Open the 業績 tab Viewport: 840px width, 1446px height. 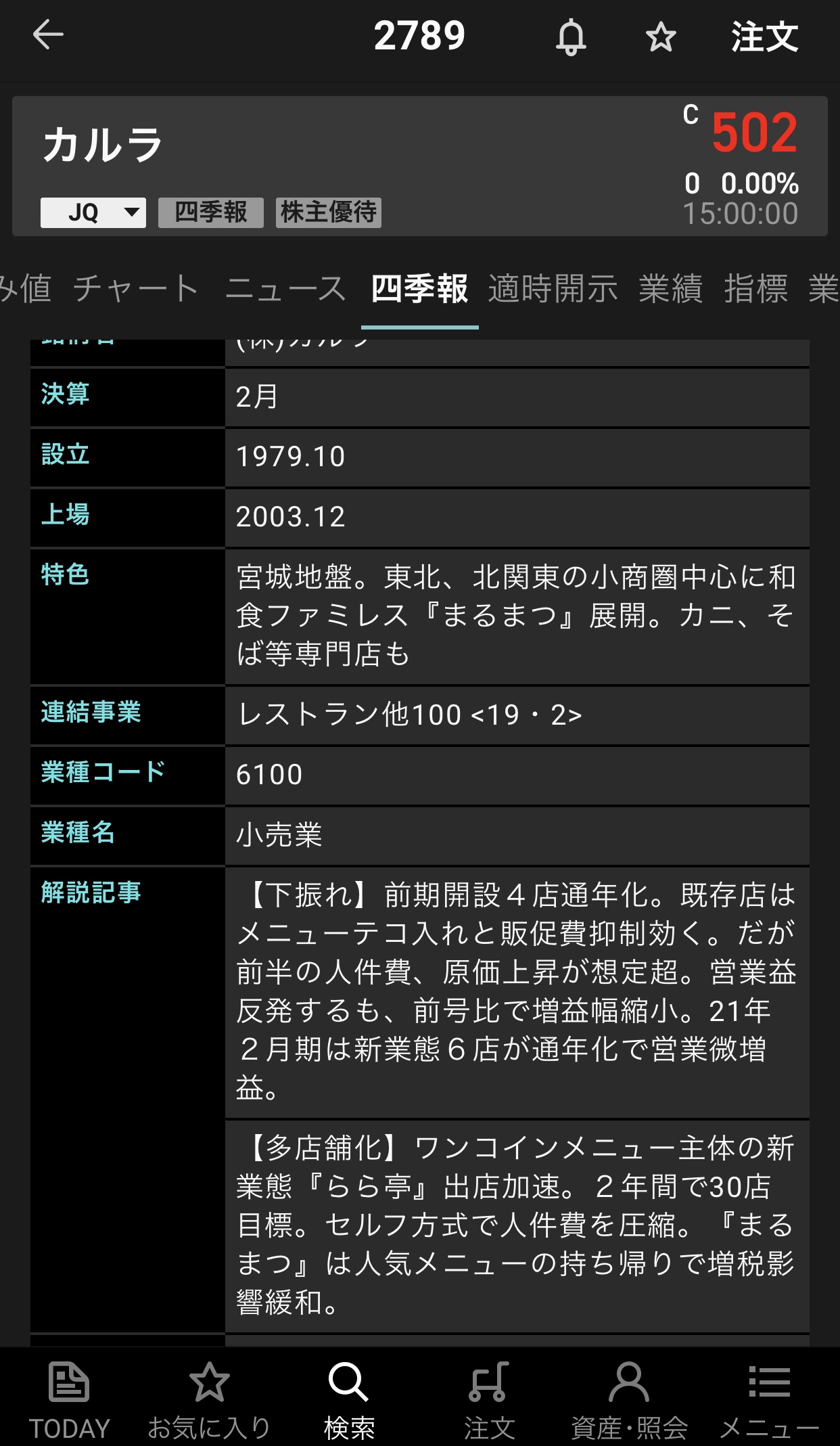(x=670, y=289)
